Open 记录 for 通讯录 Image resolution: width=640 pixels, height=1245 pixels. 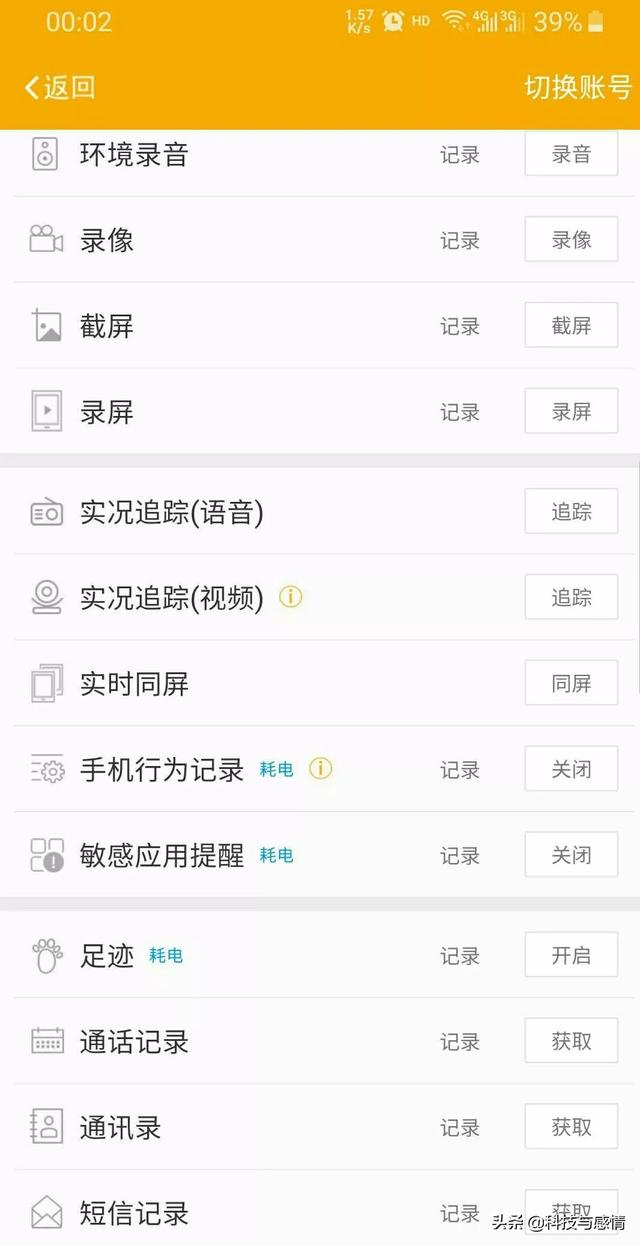460,1128
